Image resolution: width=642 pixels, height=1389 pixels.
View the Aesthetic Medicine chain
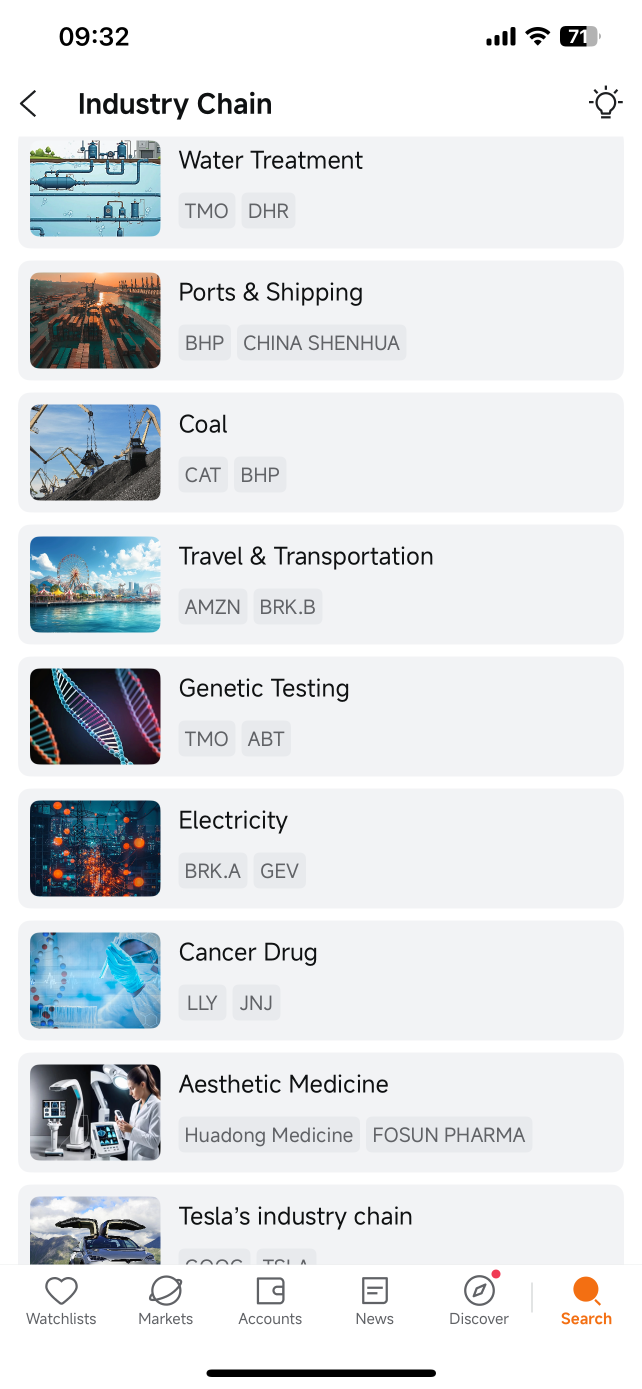[x=321, y=1112]
